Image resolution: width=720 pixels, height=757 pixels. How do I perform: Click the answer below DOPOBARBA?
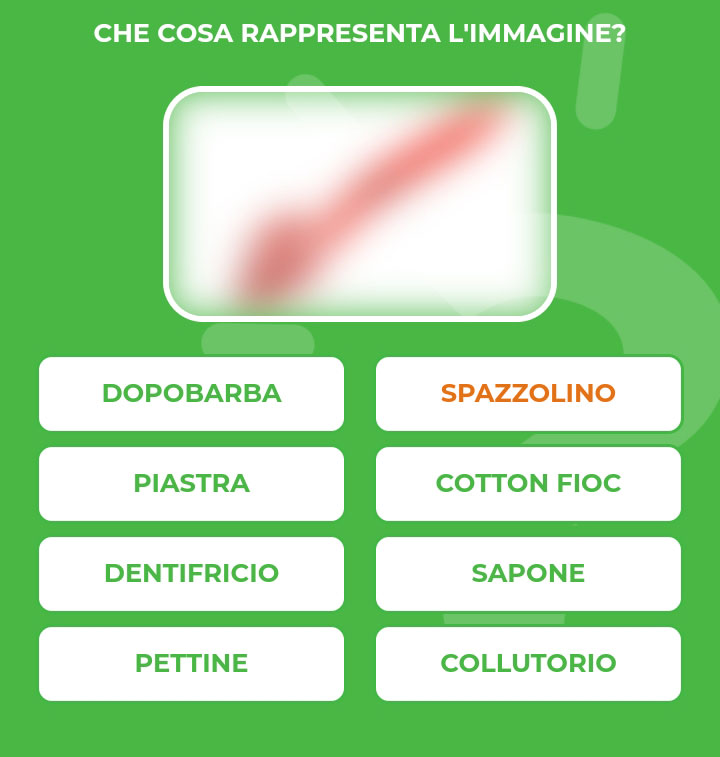point(191,484)
